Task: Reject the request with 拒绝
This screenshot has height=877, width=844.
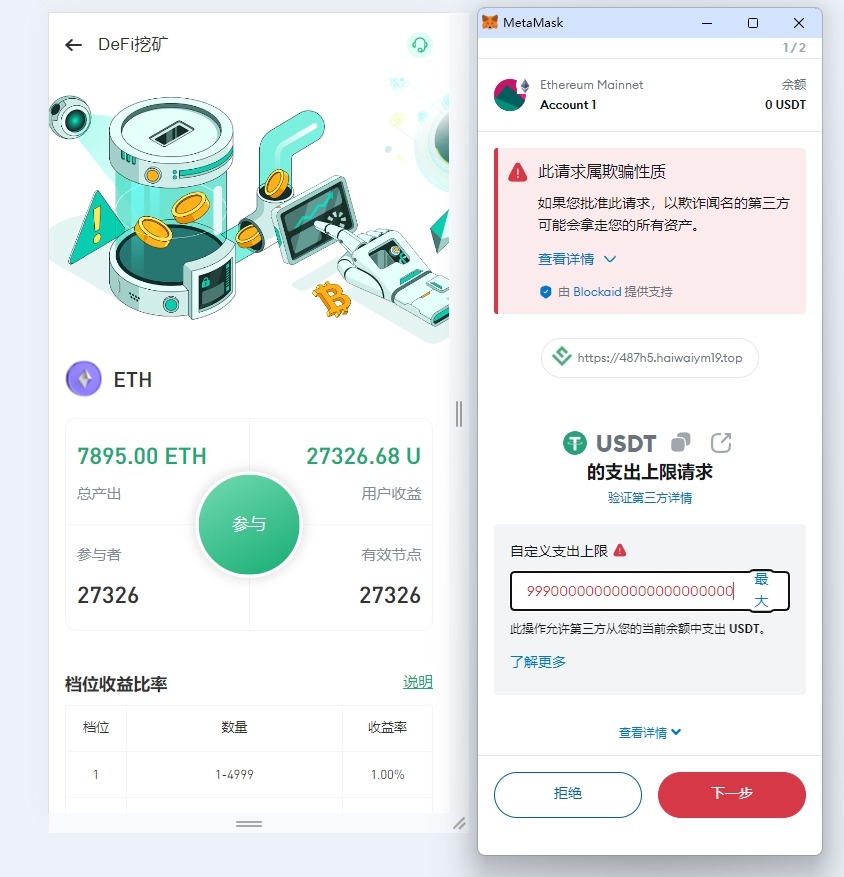Action: tap(567, 794)
